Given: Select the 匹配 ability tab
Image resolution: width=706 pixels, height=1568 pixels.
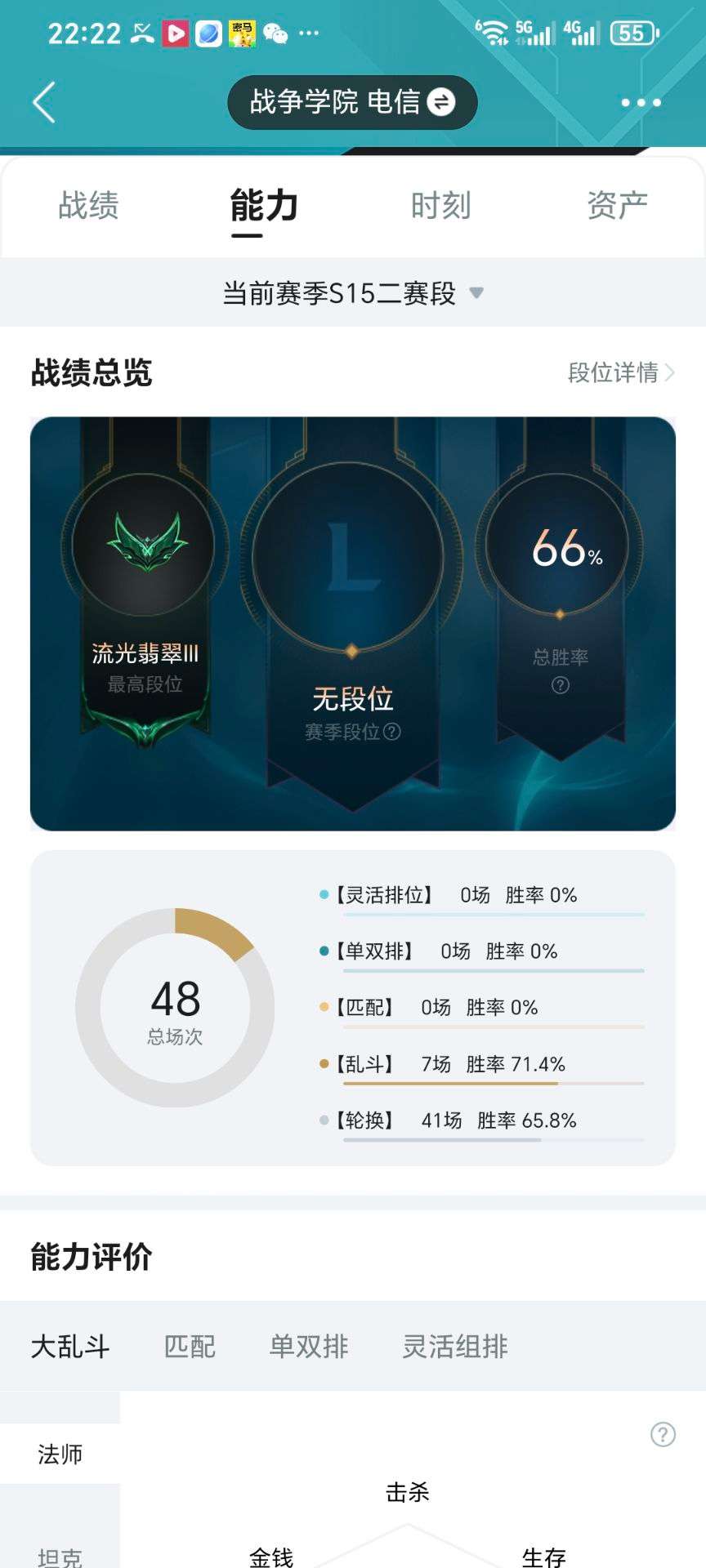Looking at the screenshot, I should point(190,1347).
